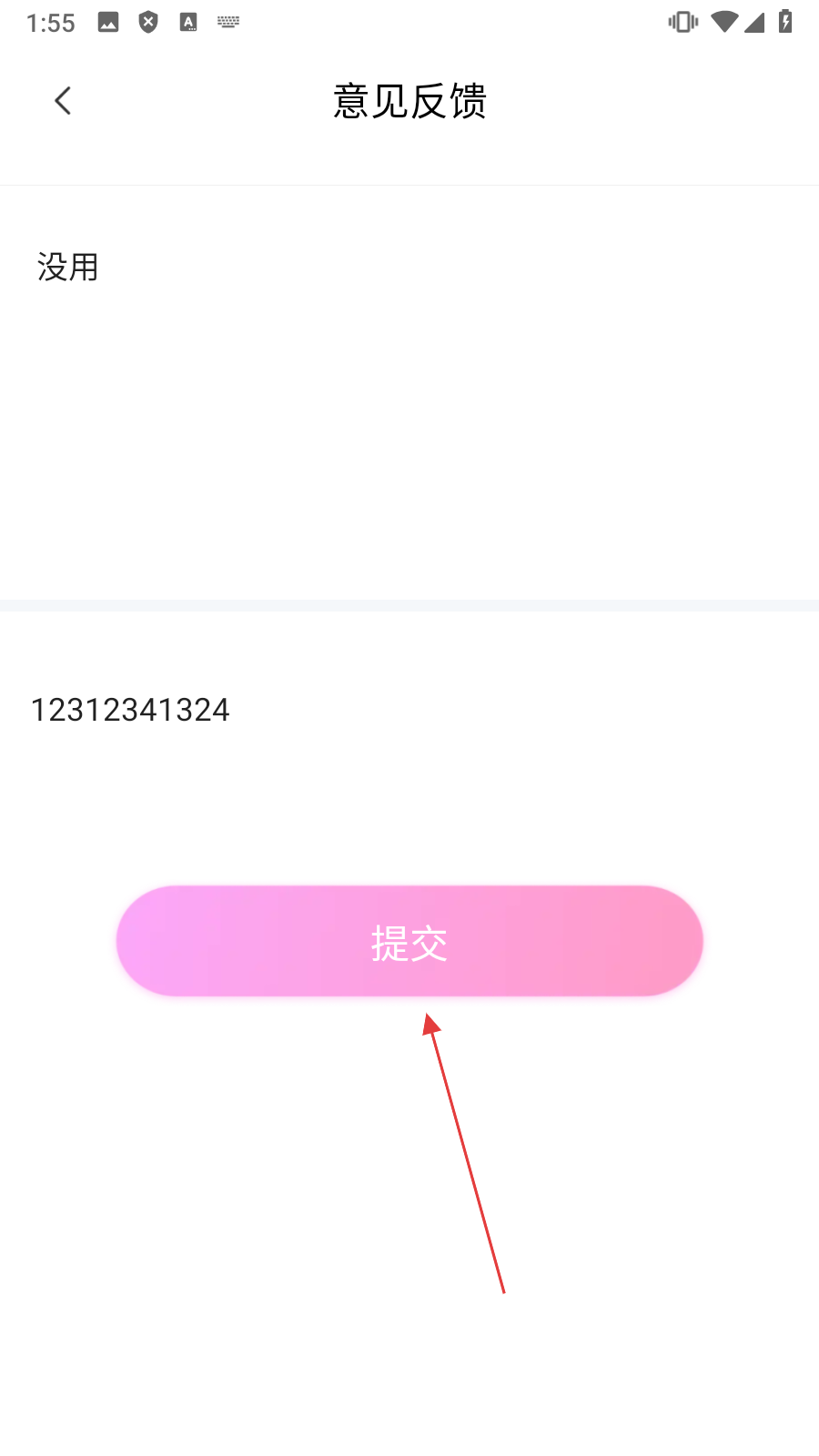Tap the contact number field 12312341324

(x=409, y=710)
